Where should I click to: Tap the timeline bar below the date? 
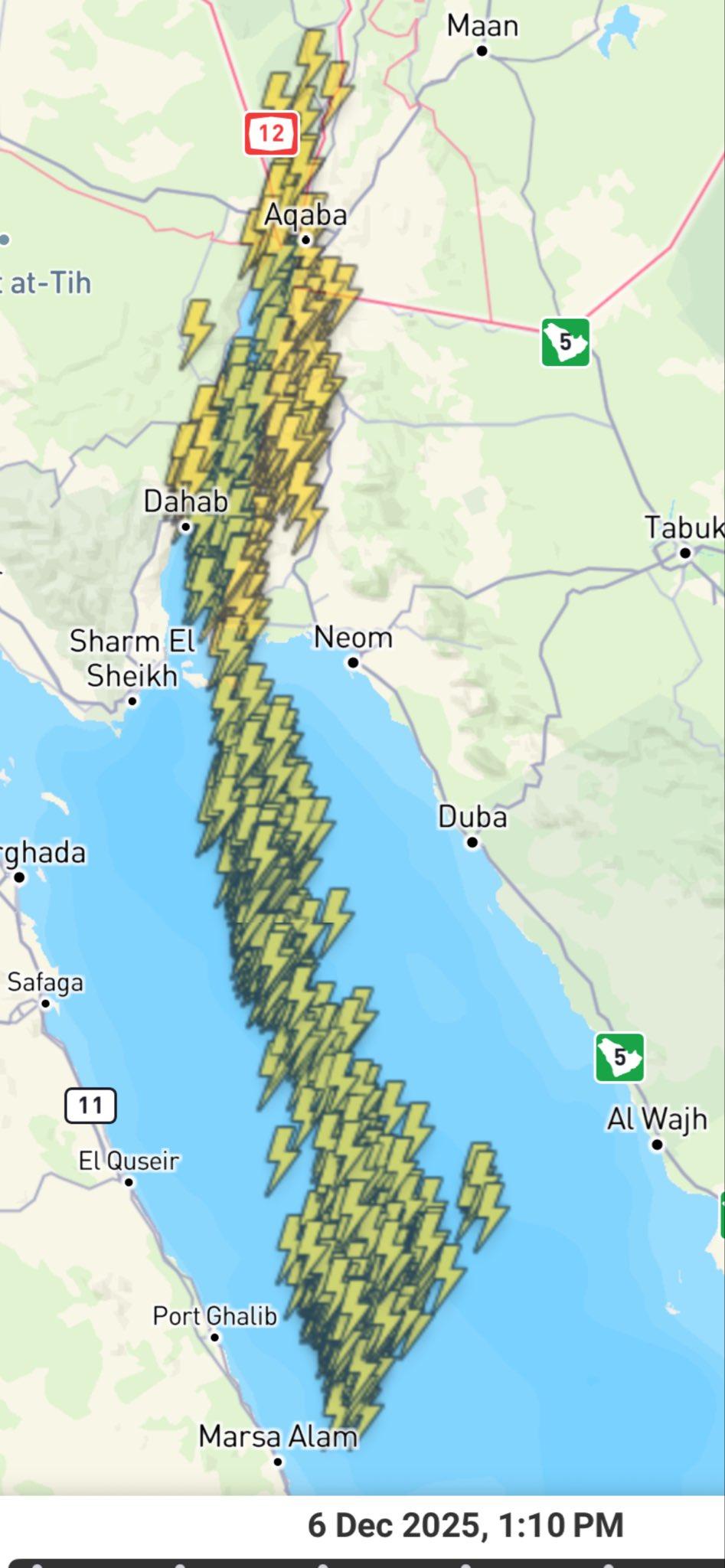pos(363,1562)
